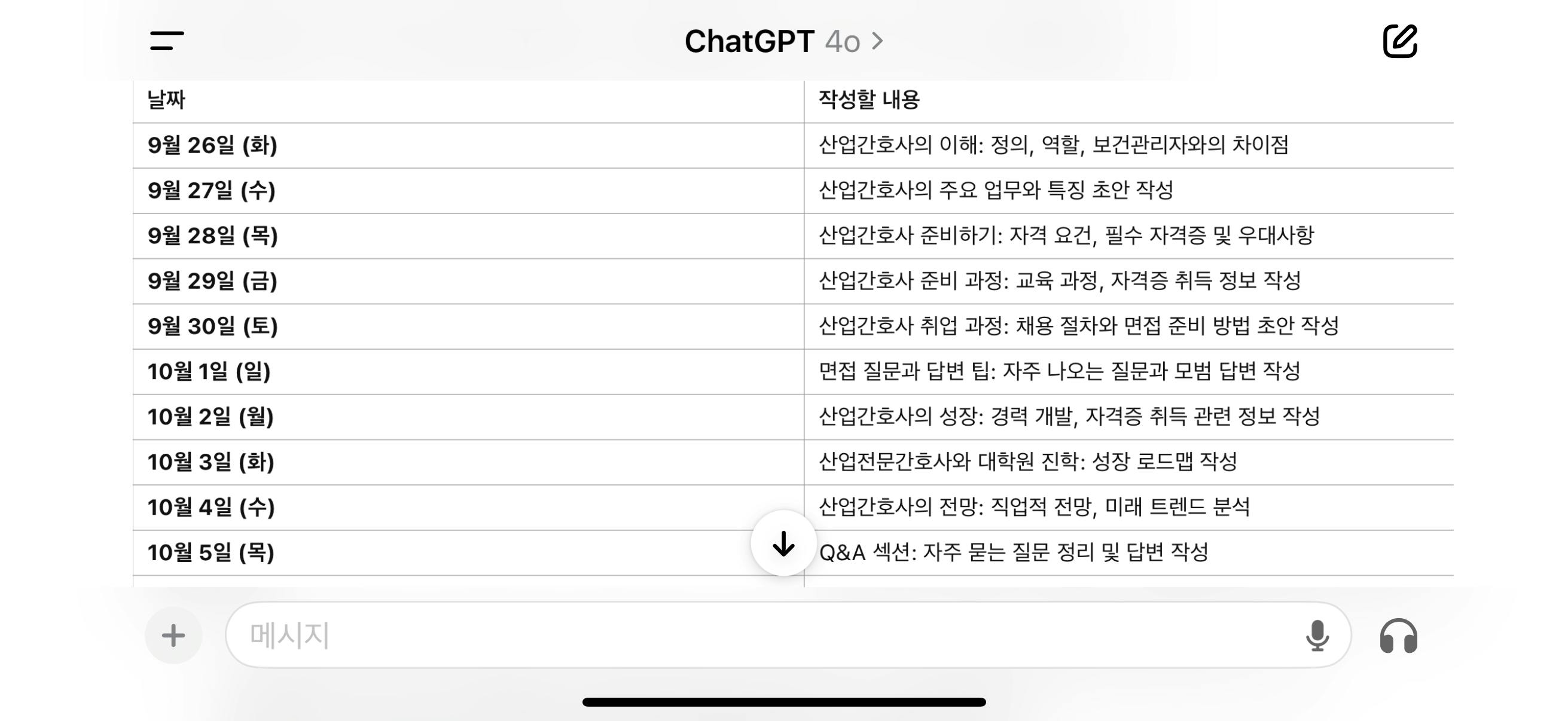
Task: Tap the plus attachment button
Action: tap(173, 636)
